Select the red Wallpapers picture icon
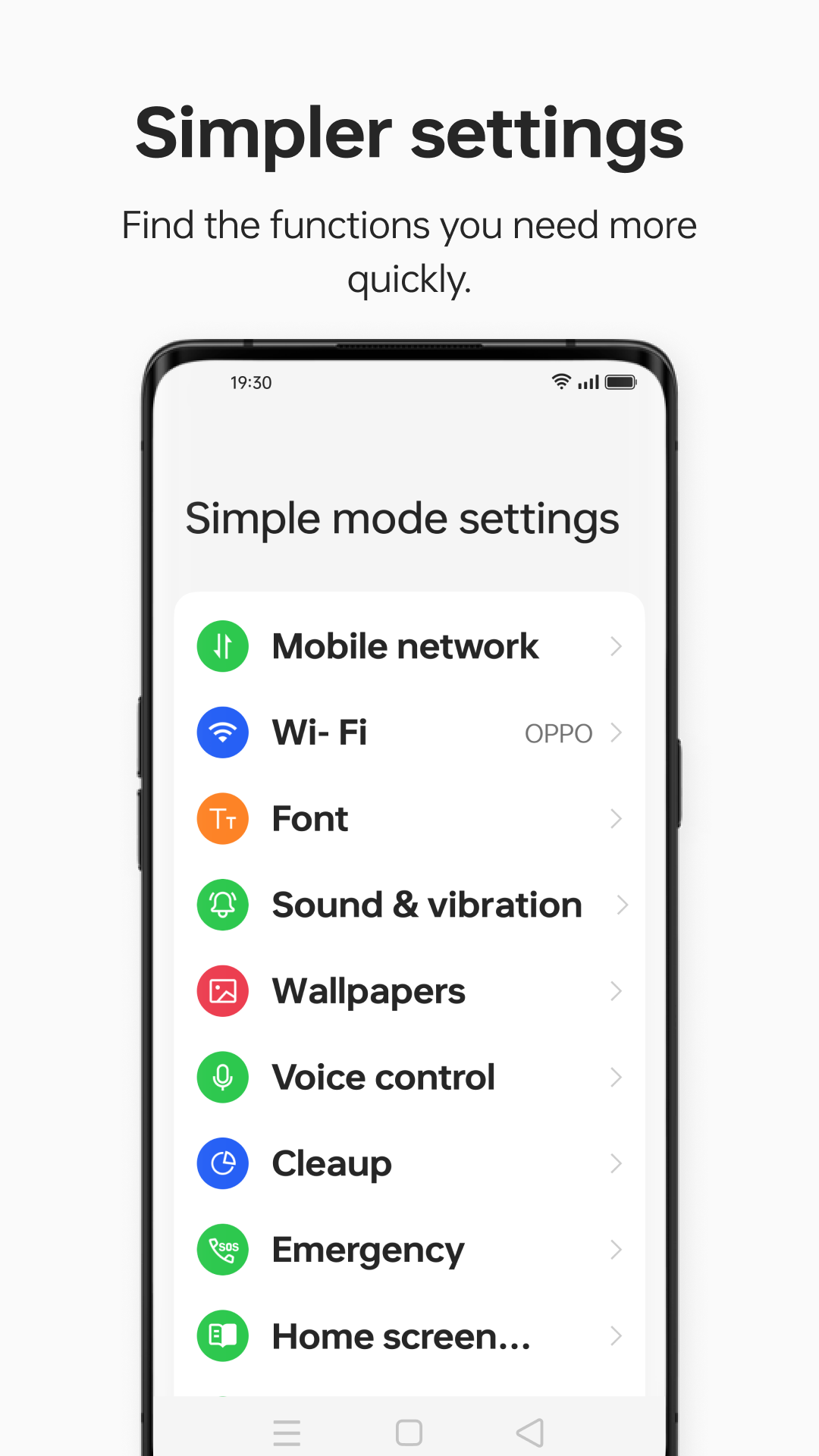The image size is (819, 1456). [222, 990]
